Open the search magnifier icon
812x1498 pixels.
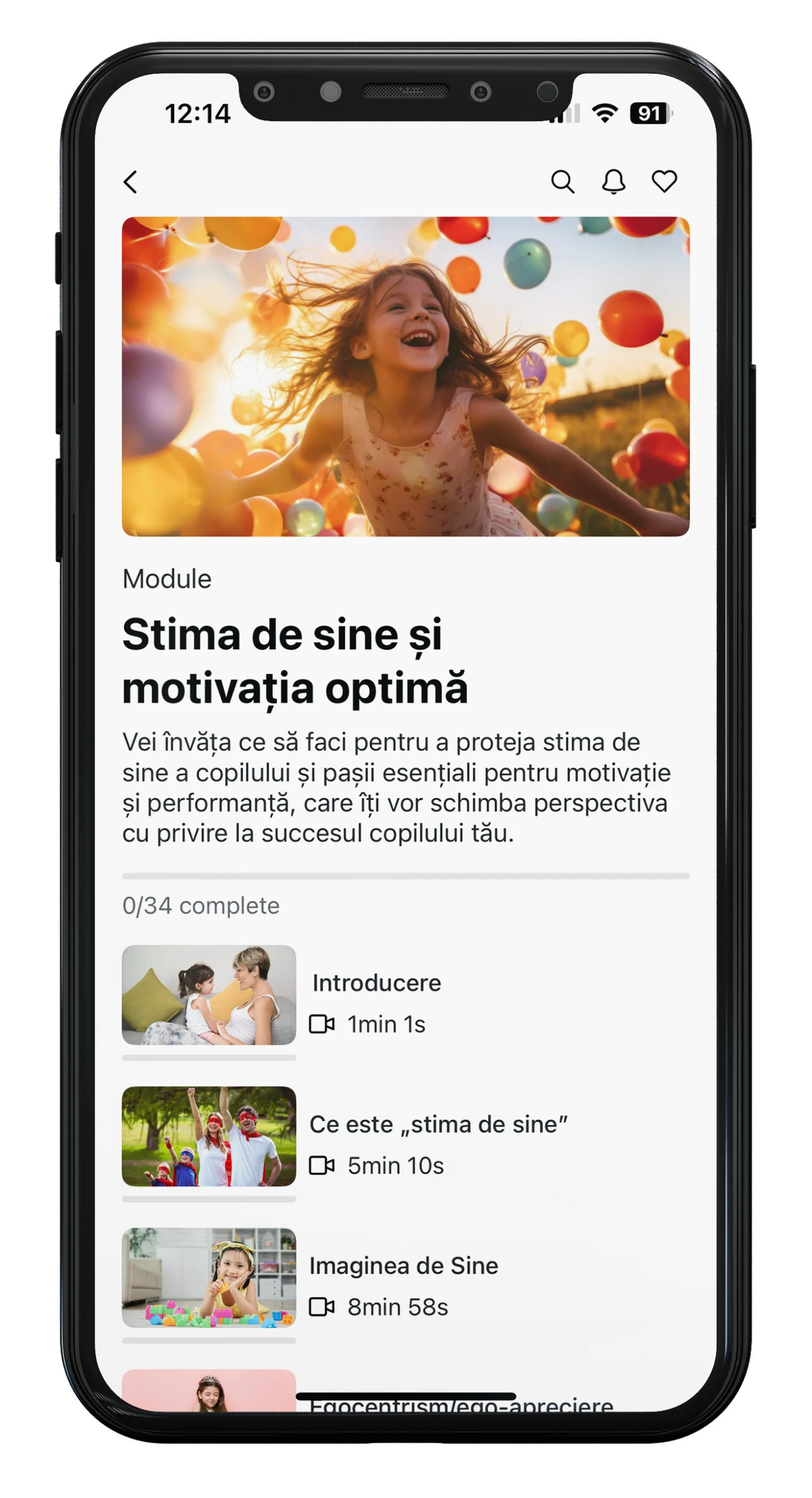click(x=562, y=182)
